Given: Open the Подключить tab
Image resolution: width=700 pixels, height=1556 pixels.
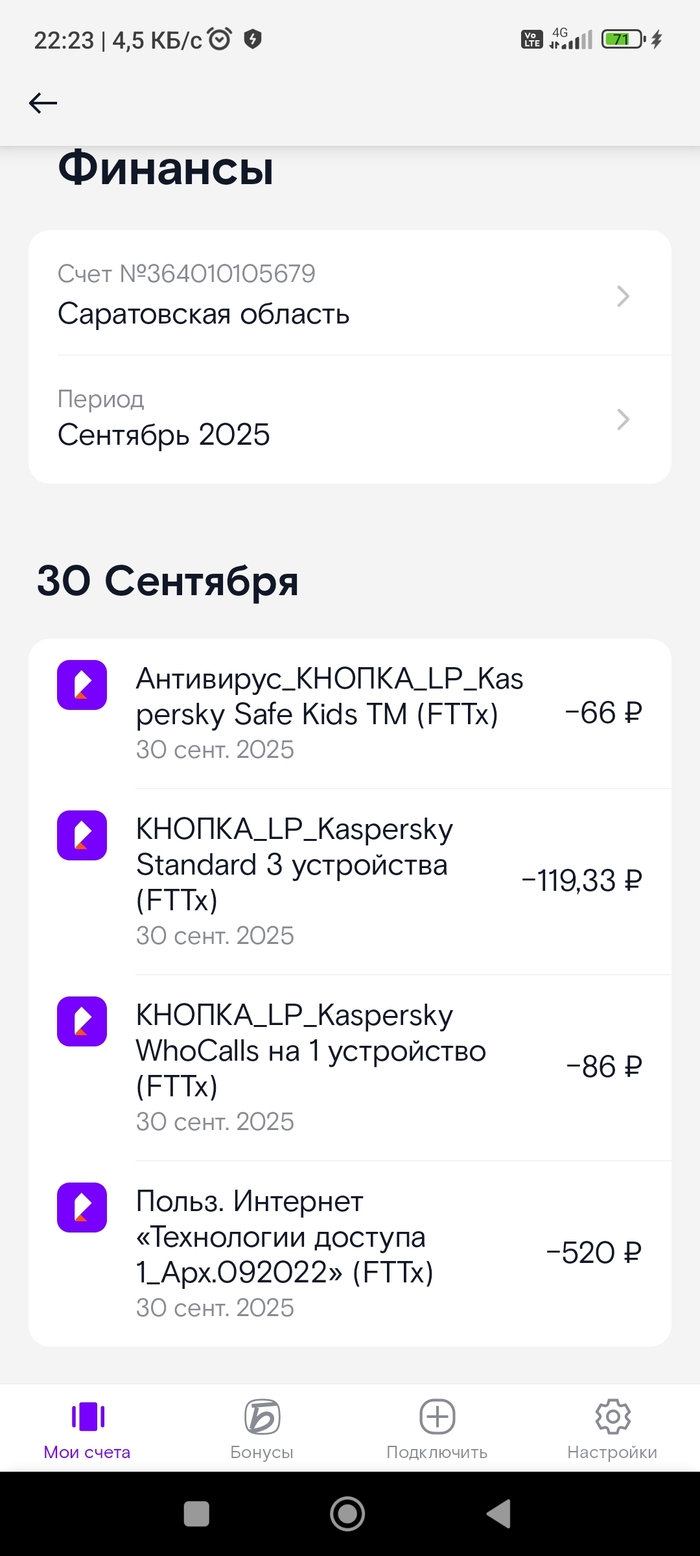Looking at the screenshot, I should click(x=437, y=1429).
